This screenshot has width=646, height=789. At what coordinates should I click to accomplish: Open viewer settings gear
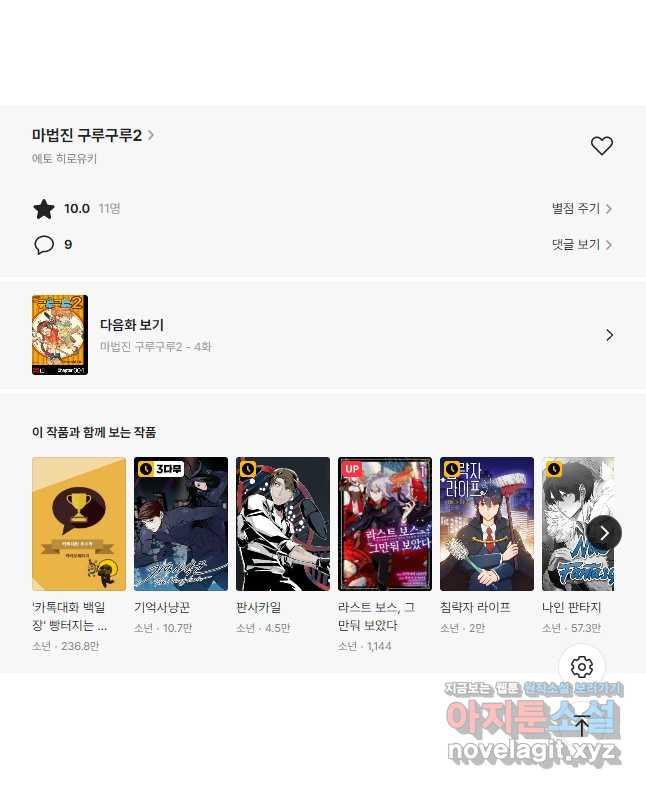click(582, 667)
